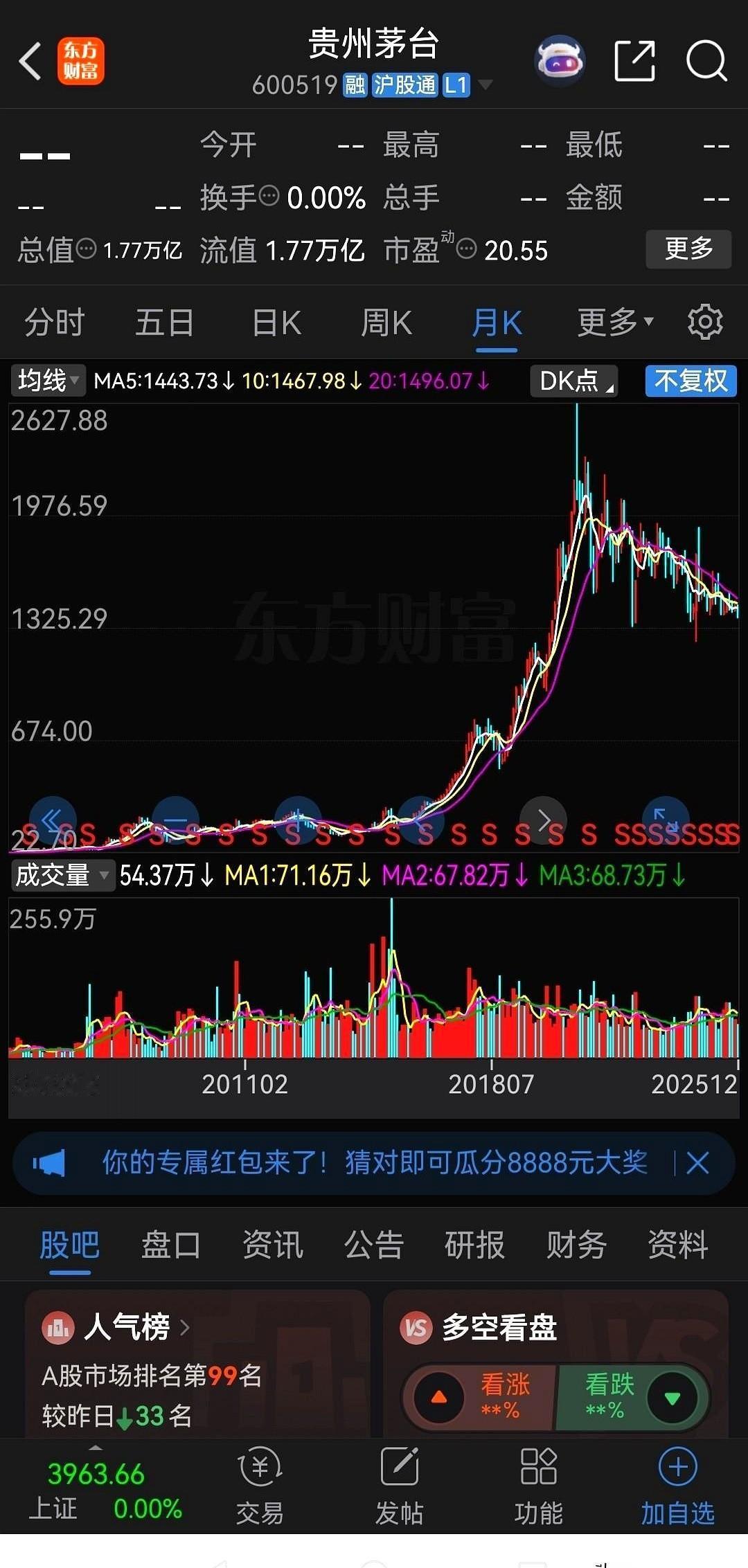
Task: Tap the back arrow at top left
Action: point(30,62)
